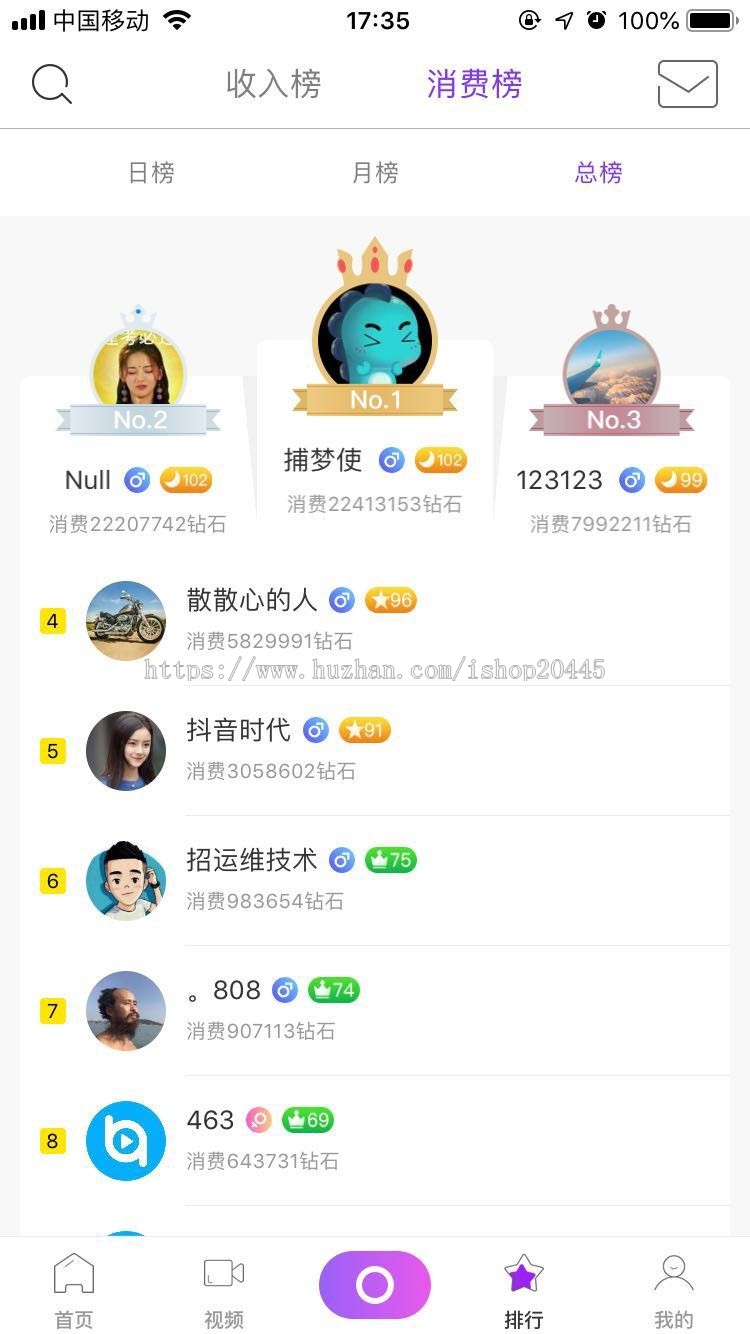Open the 123123 No.3 user profile
This screenshot has height=1334, width=750.
[x=611, y=365]
